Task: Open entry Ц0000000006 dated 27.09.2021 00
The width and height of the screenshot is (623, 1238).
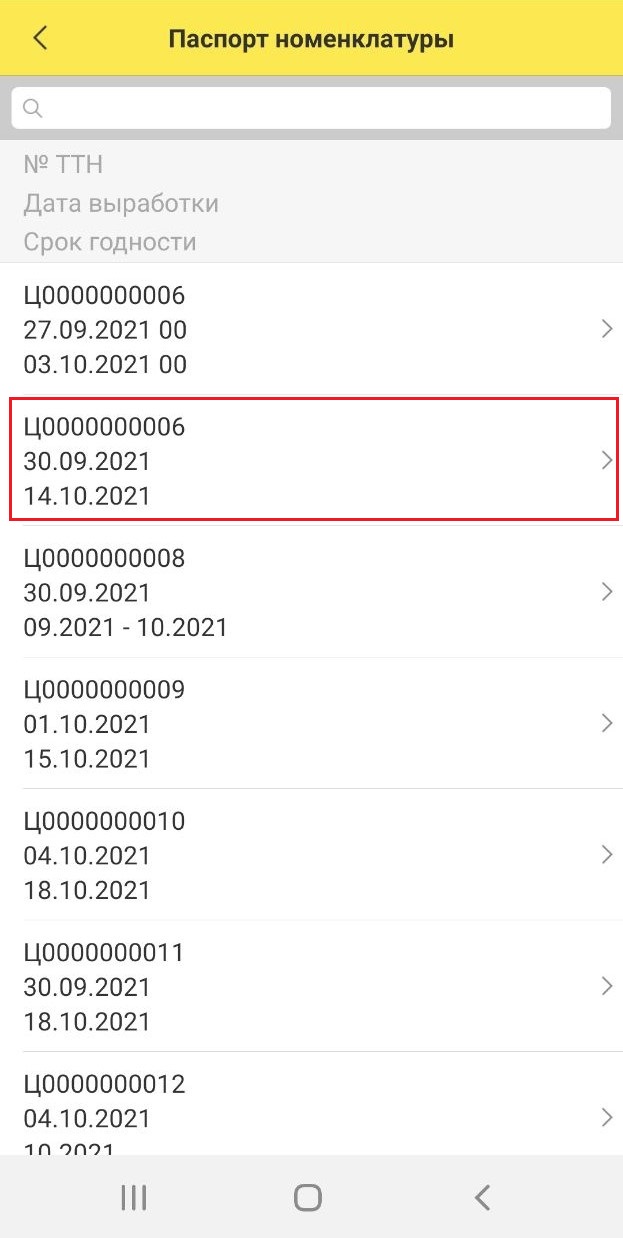Action: (x=311, y=329)
